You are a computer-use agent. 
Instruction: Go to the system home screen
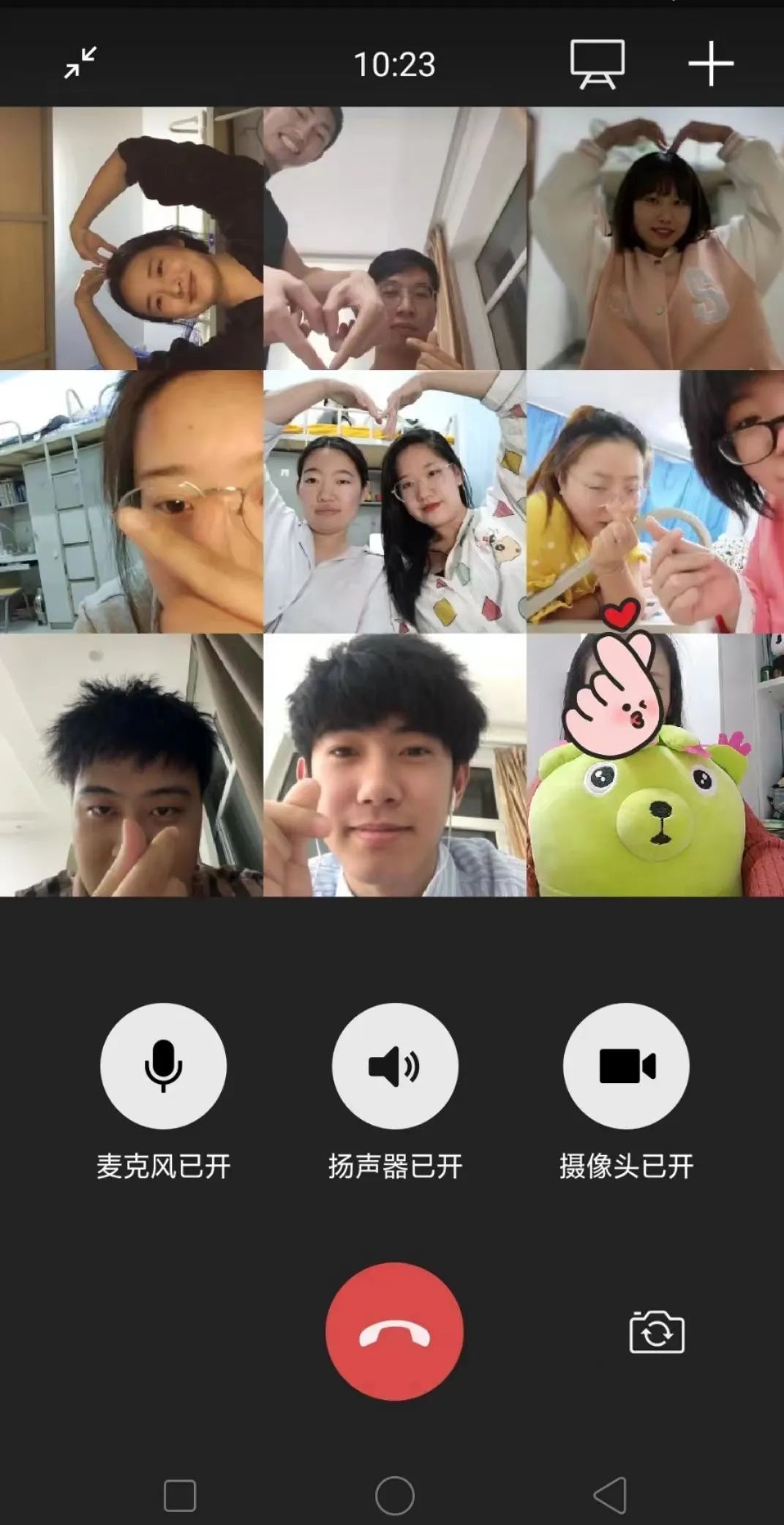(394, 1495)
